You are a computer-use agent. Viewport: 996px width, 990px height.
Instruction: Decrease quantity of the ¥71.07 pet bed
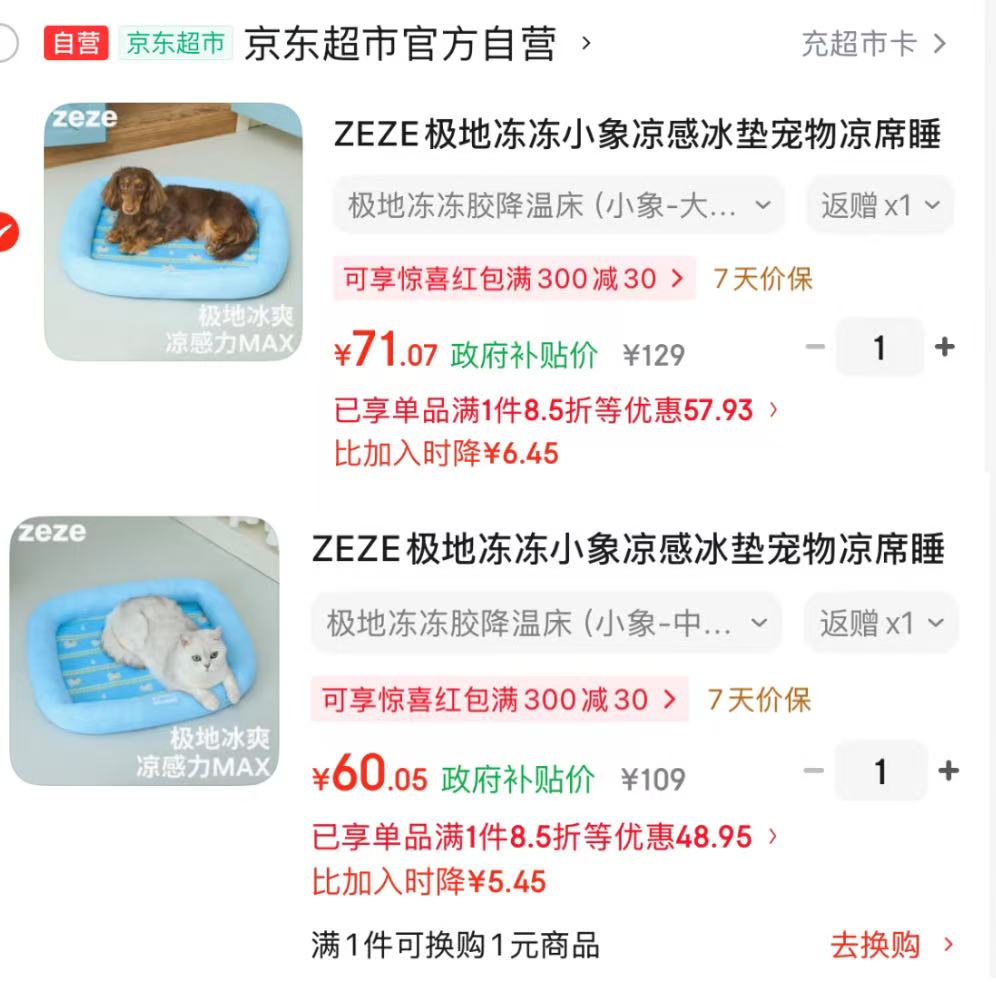815,347
